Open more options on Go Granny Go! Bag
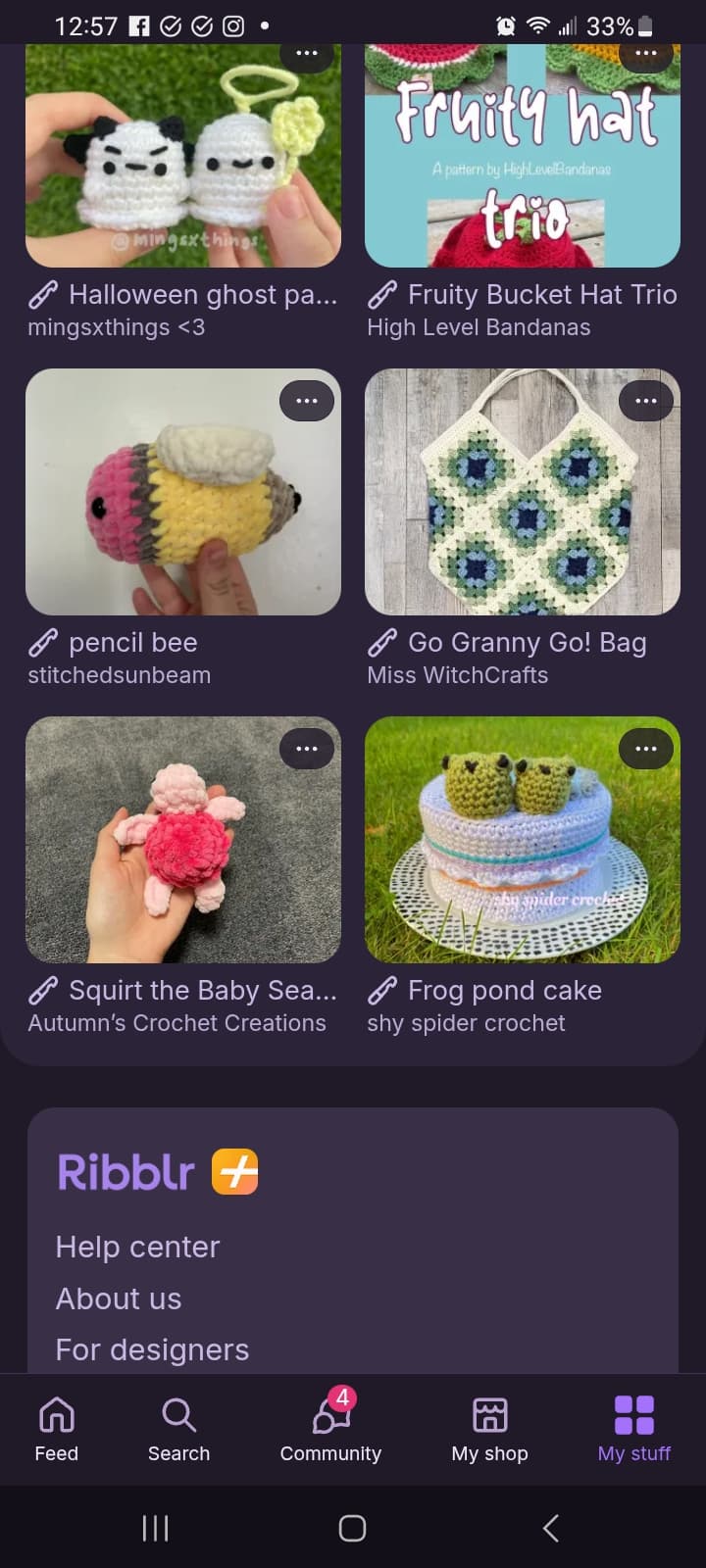 (x=646, y=401)
